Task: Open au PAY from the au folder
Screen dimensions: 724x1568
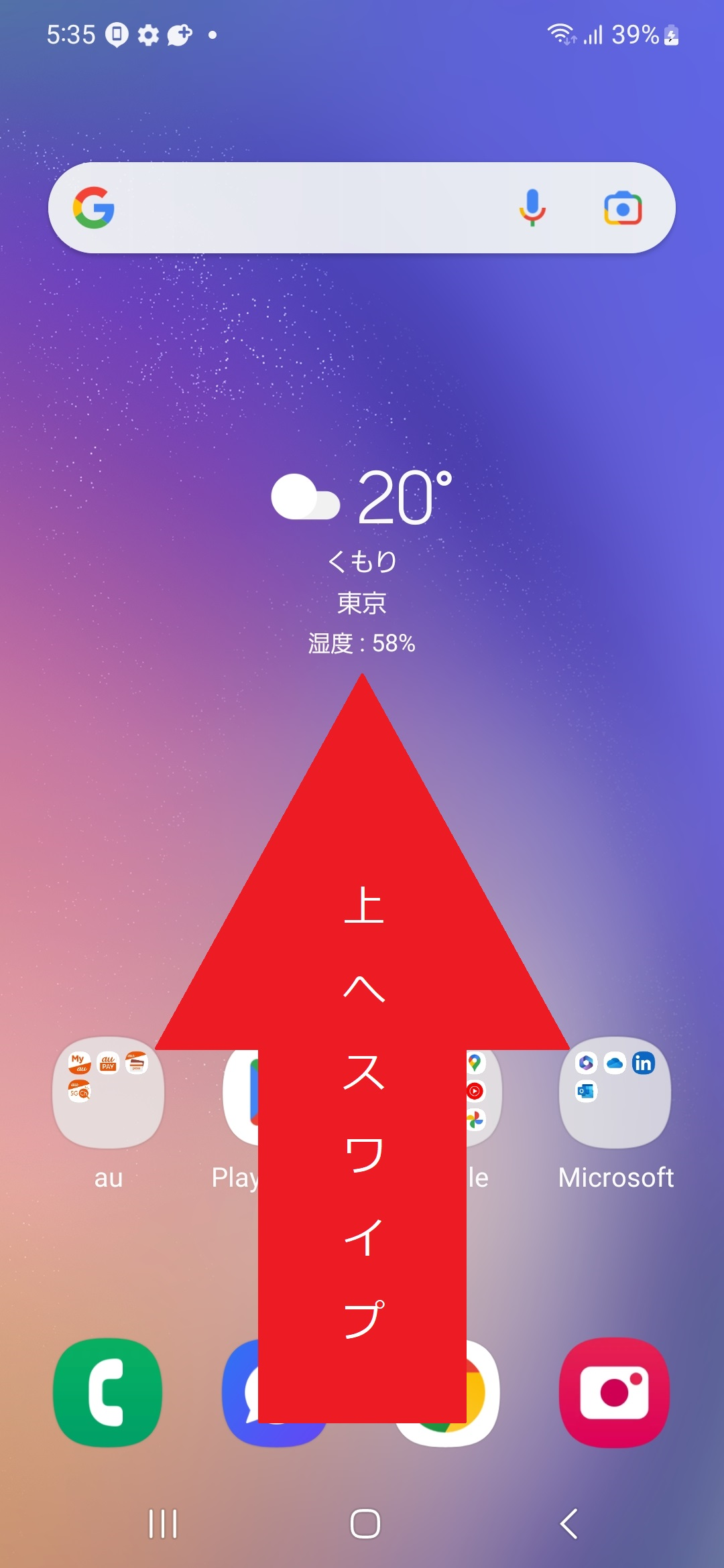Action: pyautogui.click(x=109, y=1063)
